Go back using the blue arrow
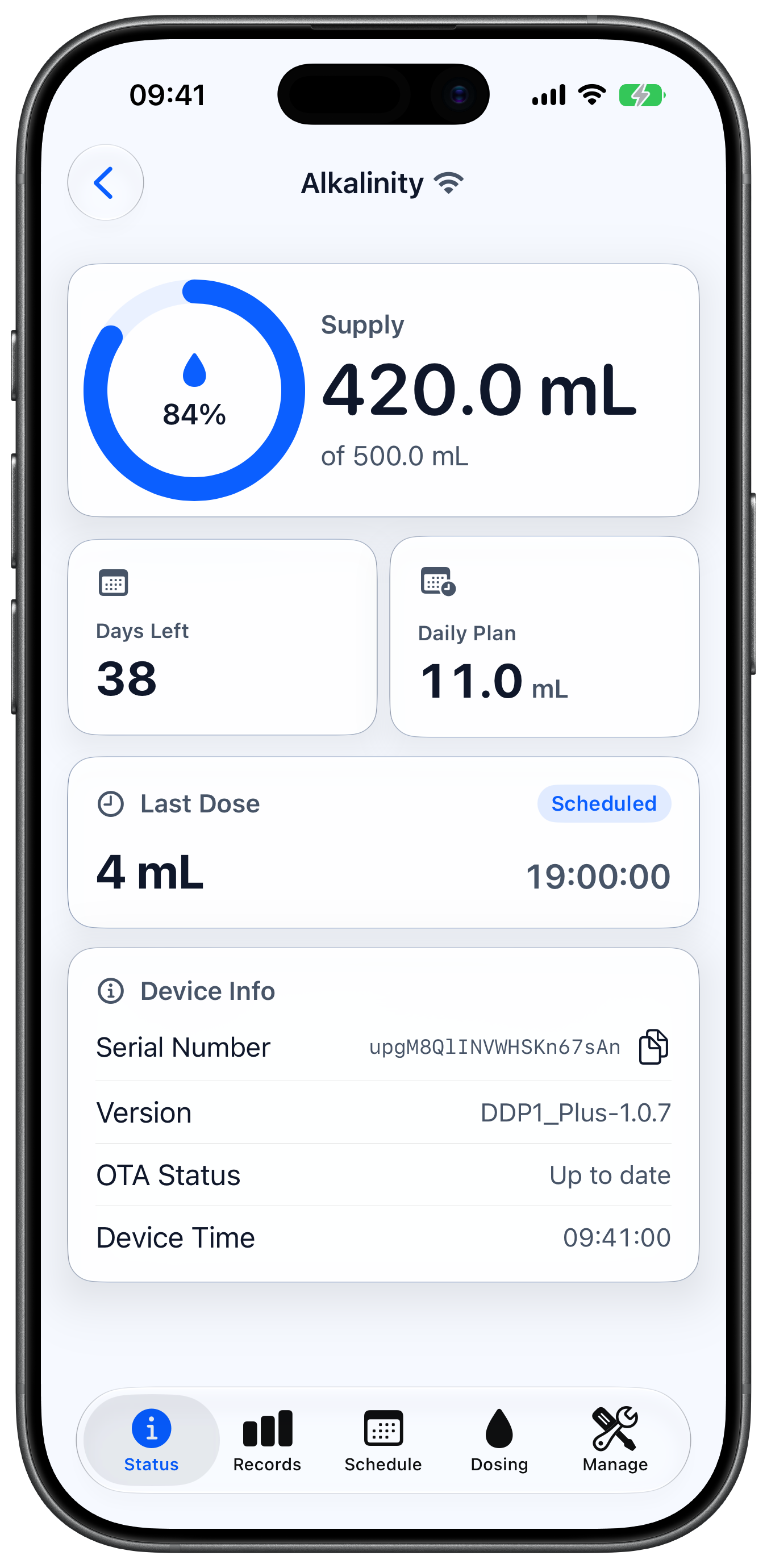767x1568 pixels. (x=105, y=182)
